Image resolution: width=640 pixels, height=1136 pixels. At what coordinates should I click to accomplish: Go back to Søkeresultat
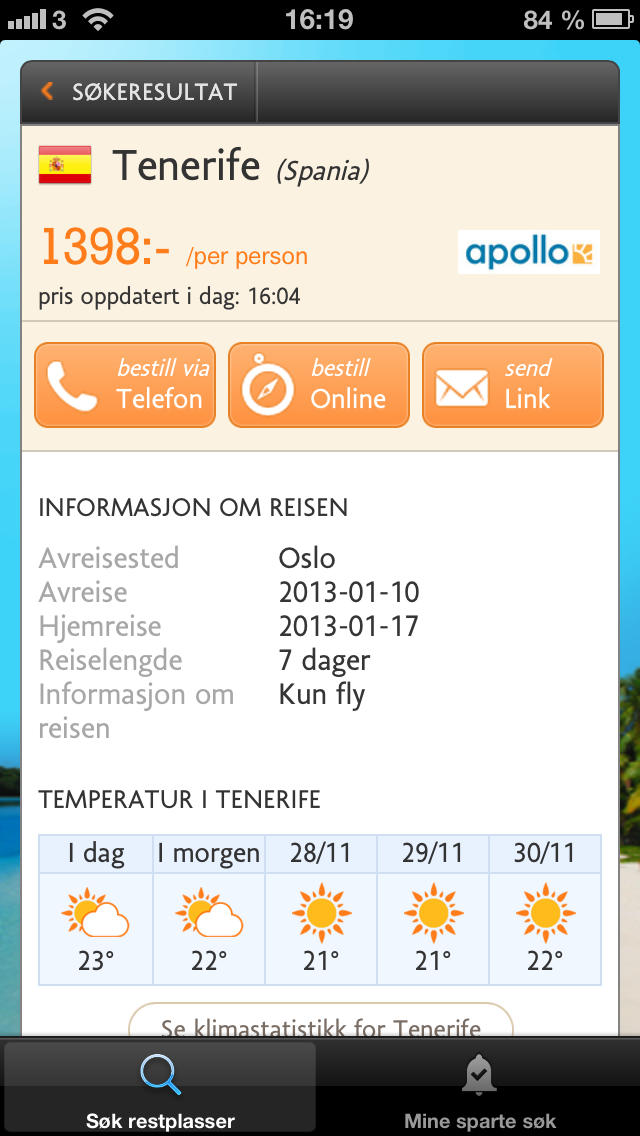[139, 92]
